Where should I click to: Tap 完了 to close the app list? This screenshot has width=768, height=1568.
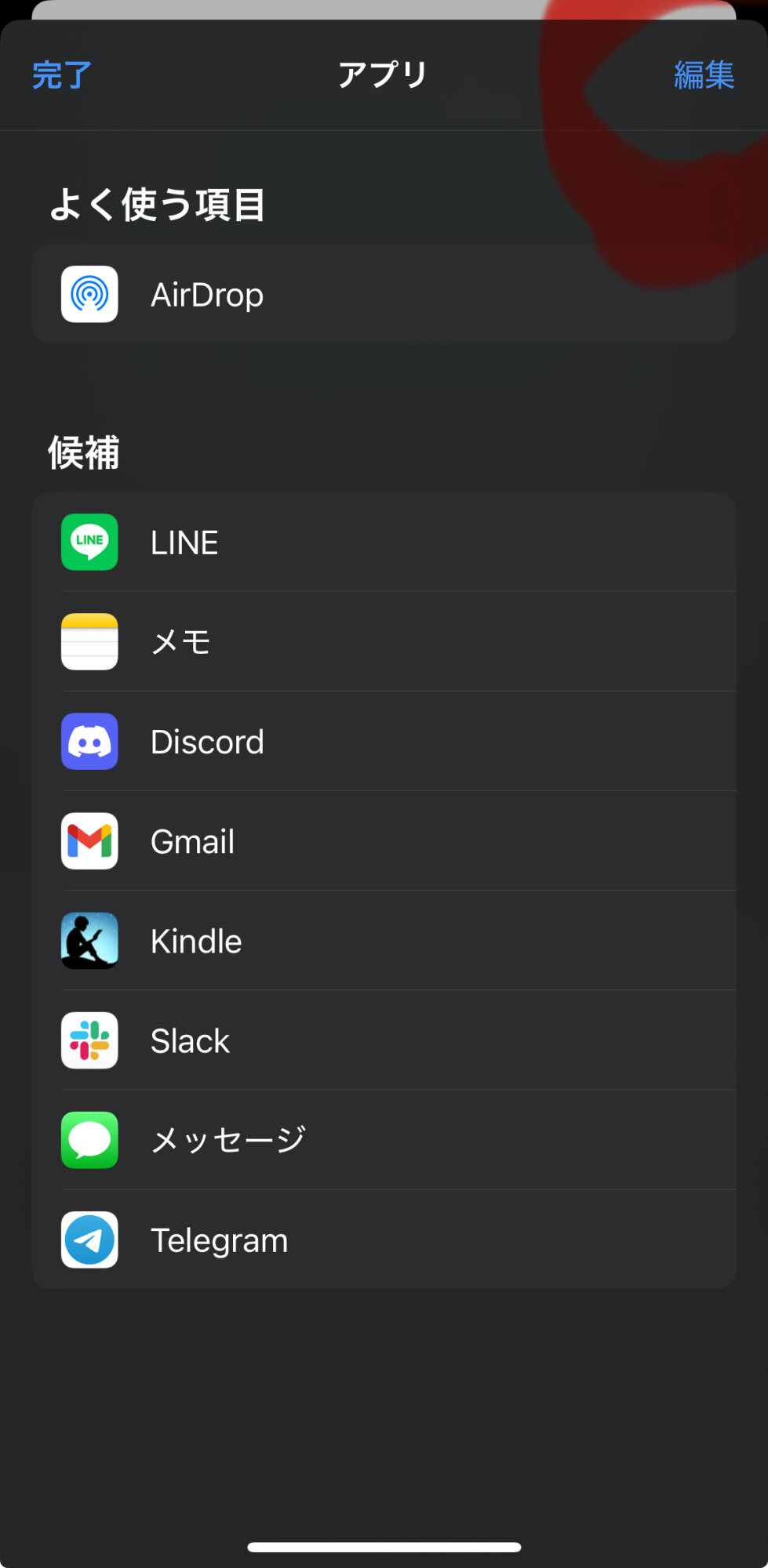coord(62,75)
